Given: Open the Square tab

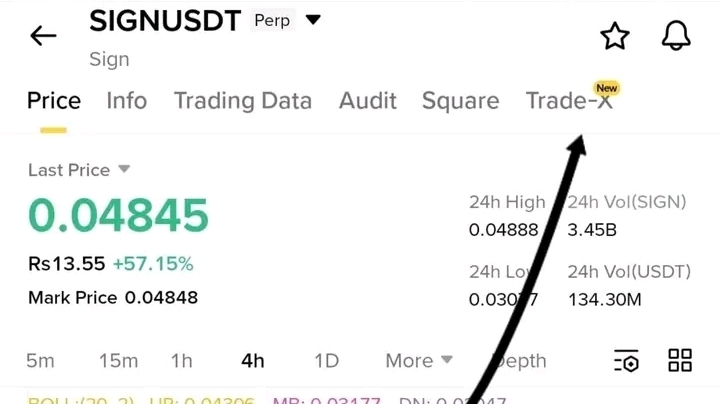Looking at the screenshot, I should [x=460, y=101].
